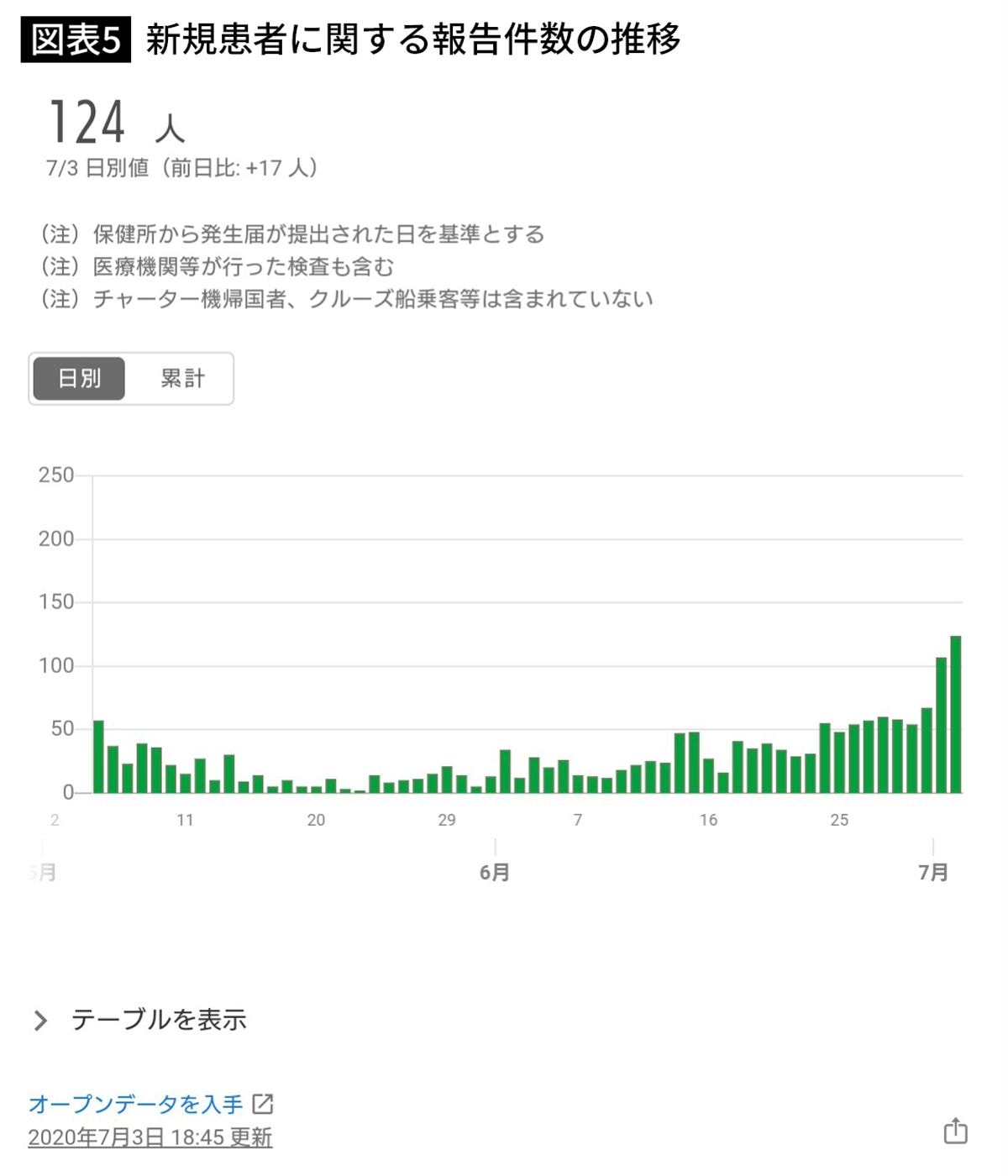Share this chart card

(955, 1131)
